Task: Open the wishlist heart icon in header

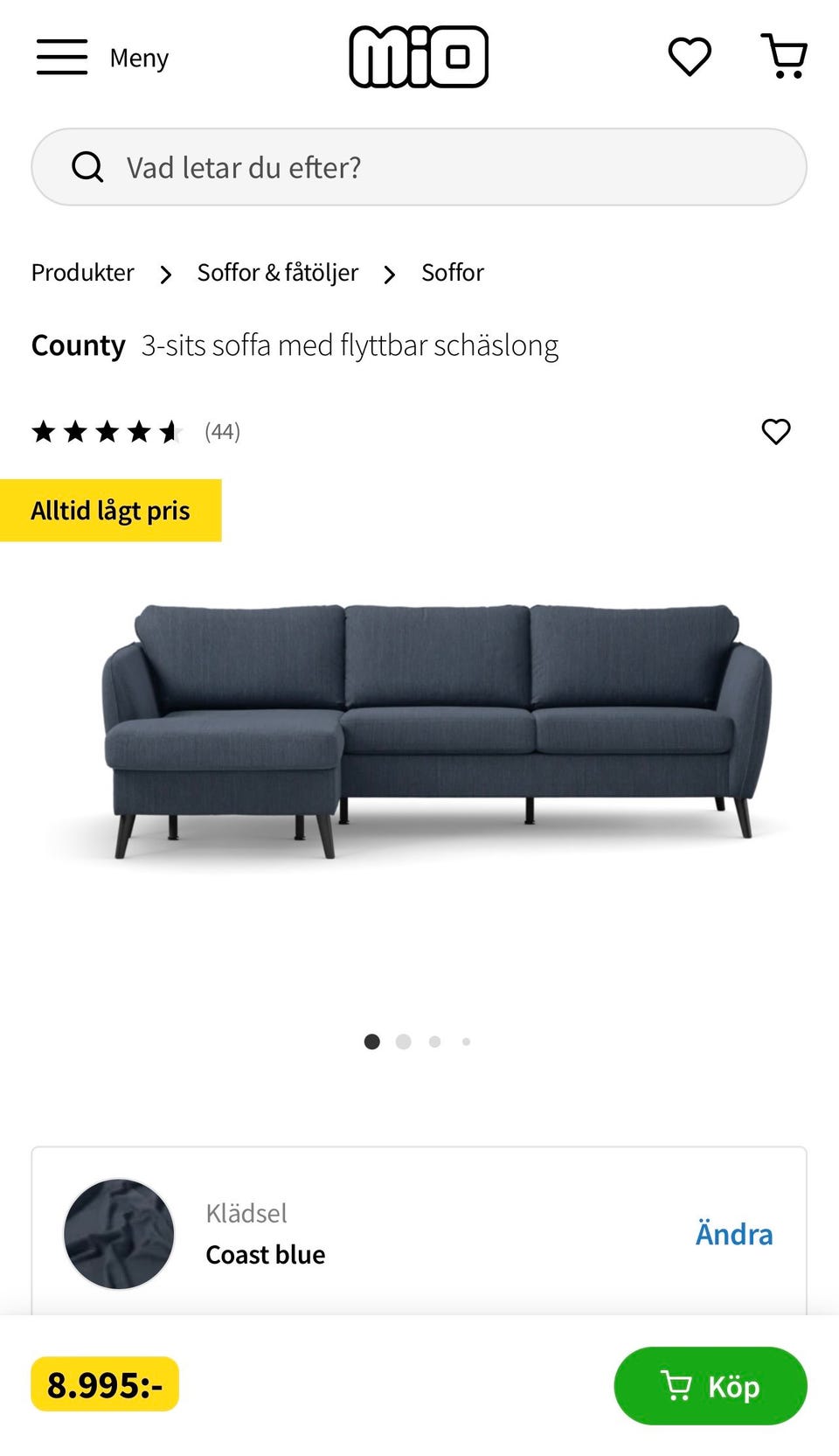Action: coord(689,56)
